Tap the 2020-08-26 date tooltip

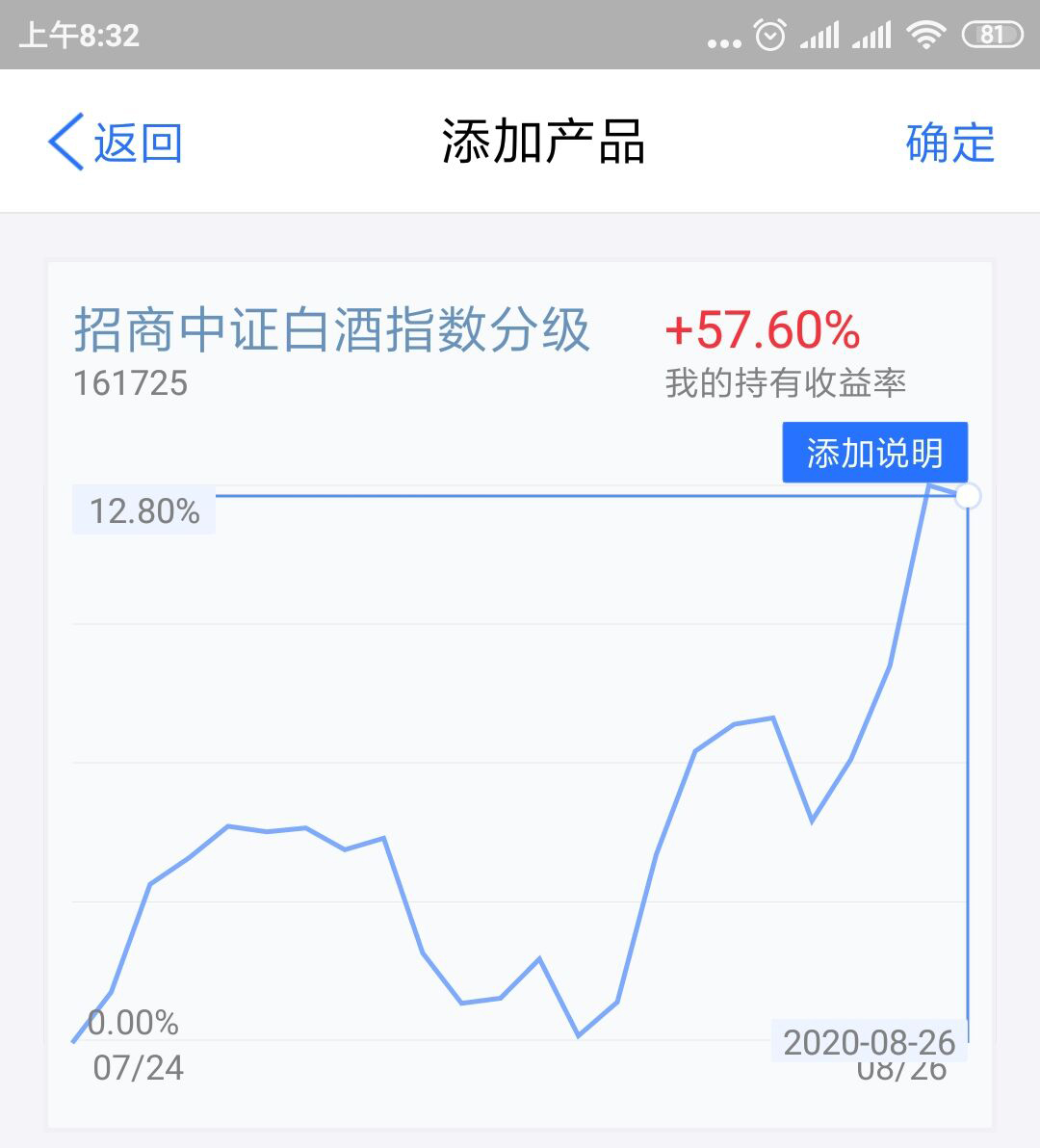869,1042
